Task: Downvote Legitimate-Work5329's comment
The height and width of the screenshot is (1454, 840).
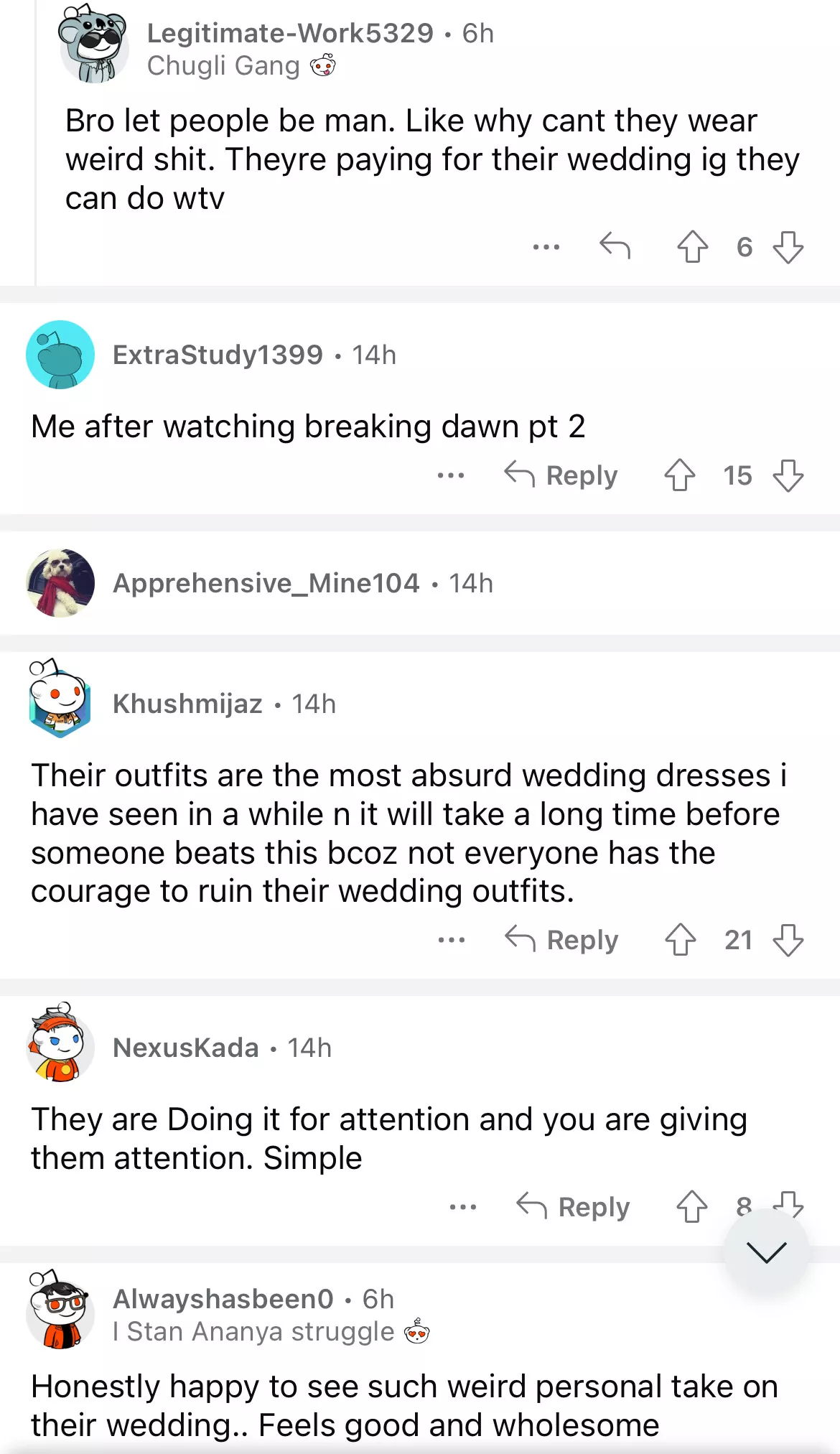Action: (x=788, y=247)
